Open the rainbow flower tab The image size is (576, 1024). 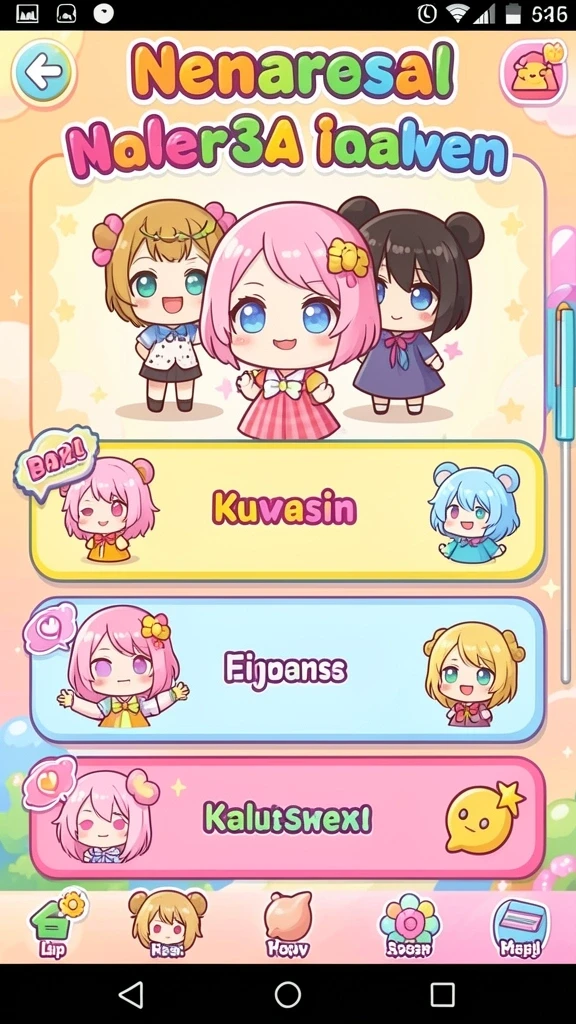coord(409,926)
